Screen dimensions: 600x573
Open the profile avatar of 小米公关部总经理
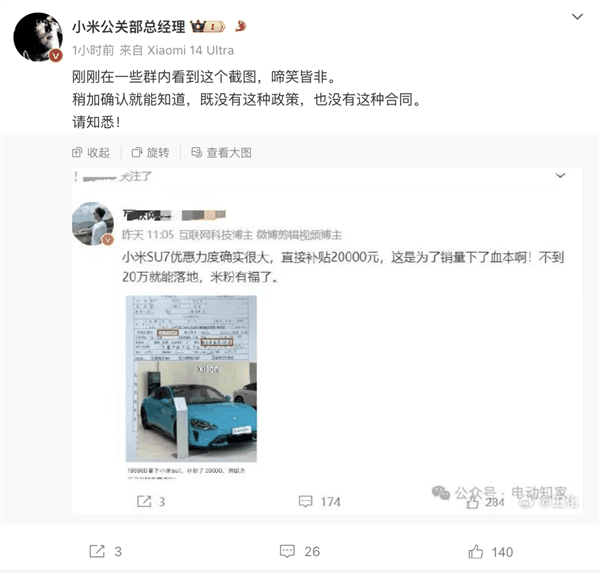point(38,37)
